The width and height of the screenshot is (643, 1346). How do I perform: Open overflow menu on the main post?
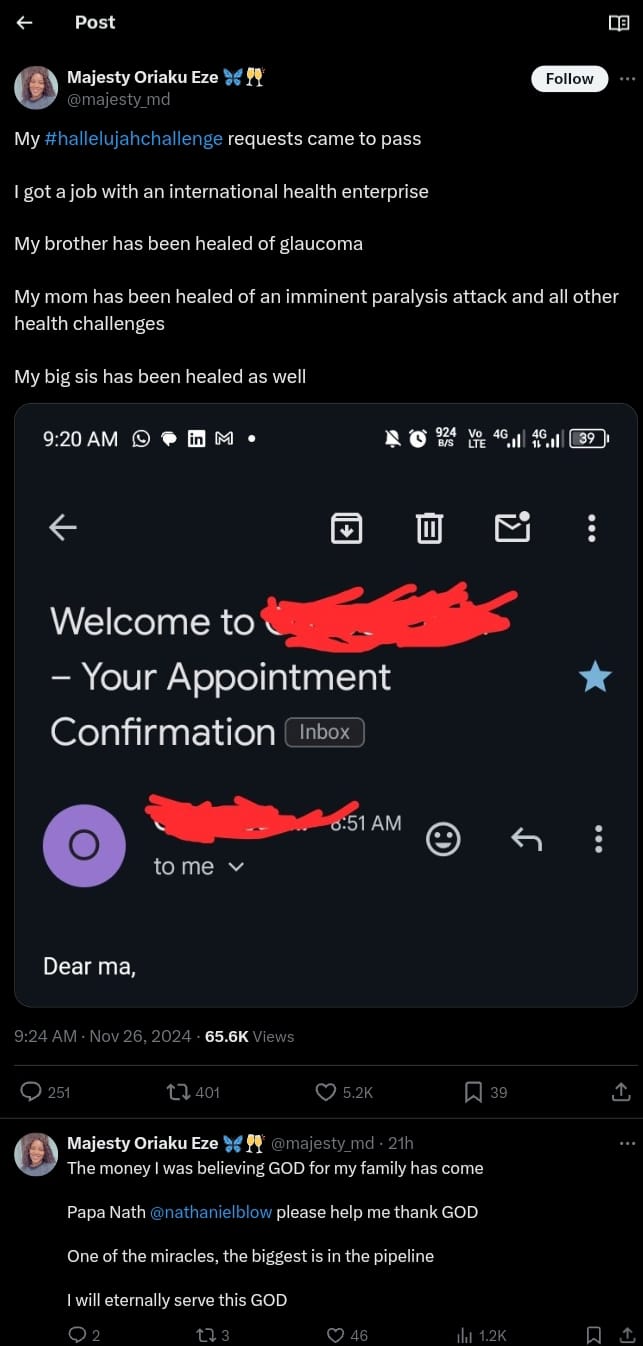[x=627, y=79]
